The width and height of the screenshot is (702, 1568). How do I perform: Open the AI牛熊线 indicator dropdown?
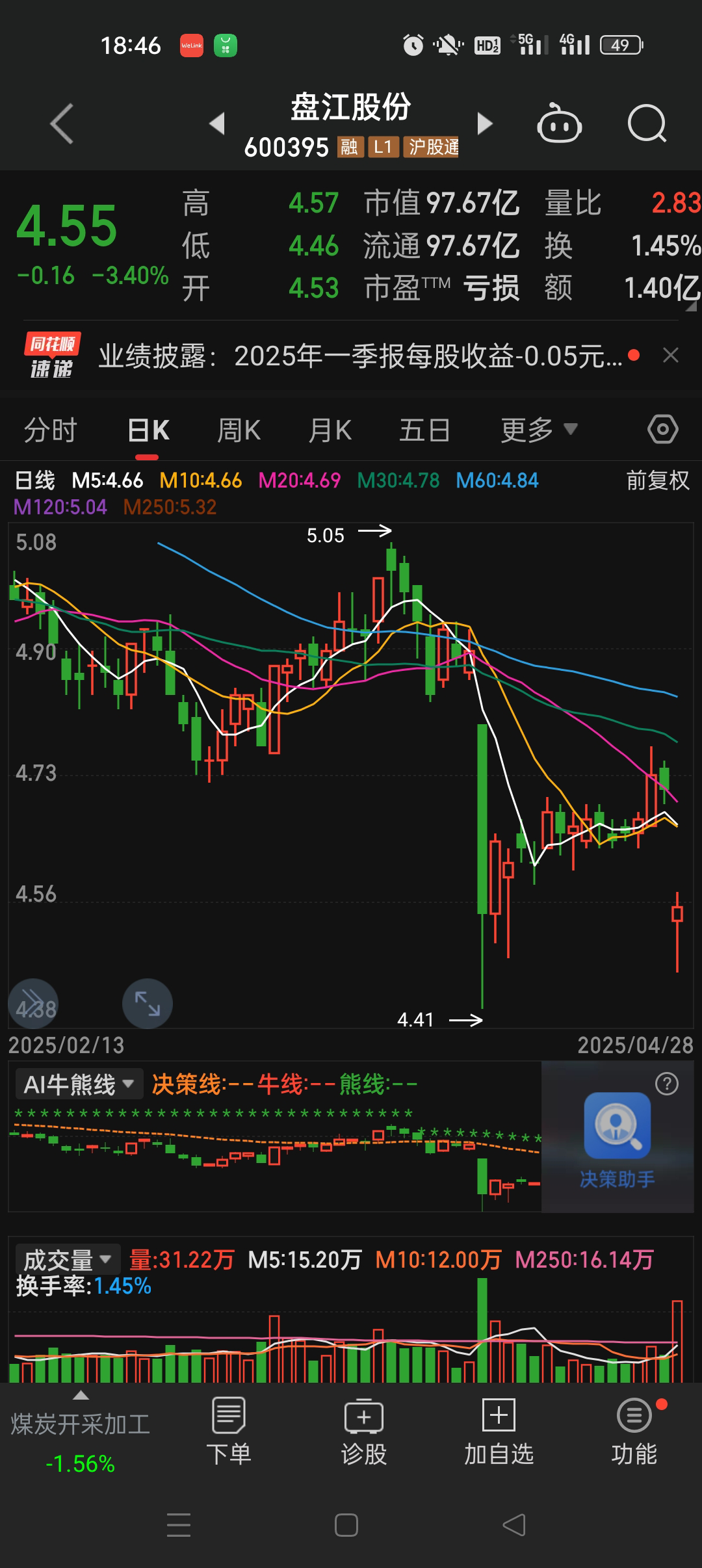[79, 1084]
